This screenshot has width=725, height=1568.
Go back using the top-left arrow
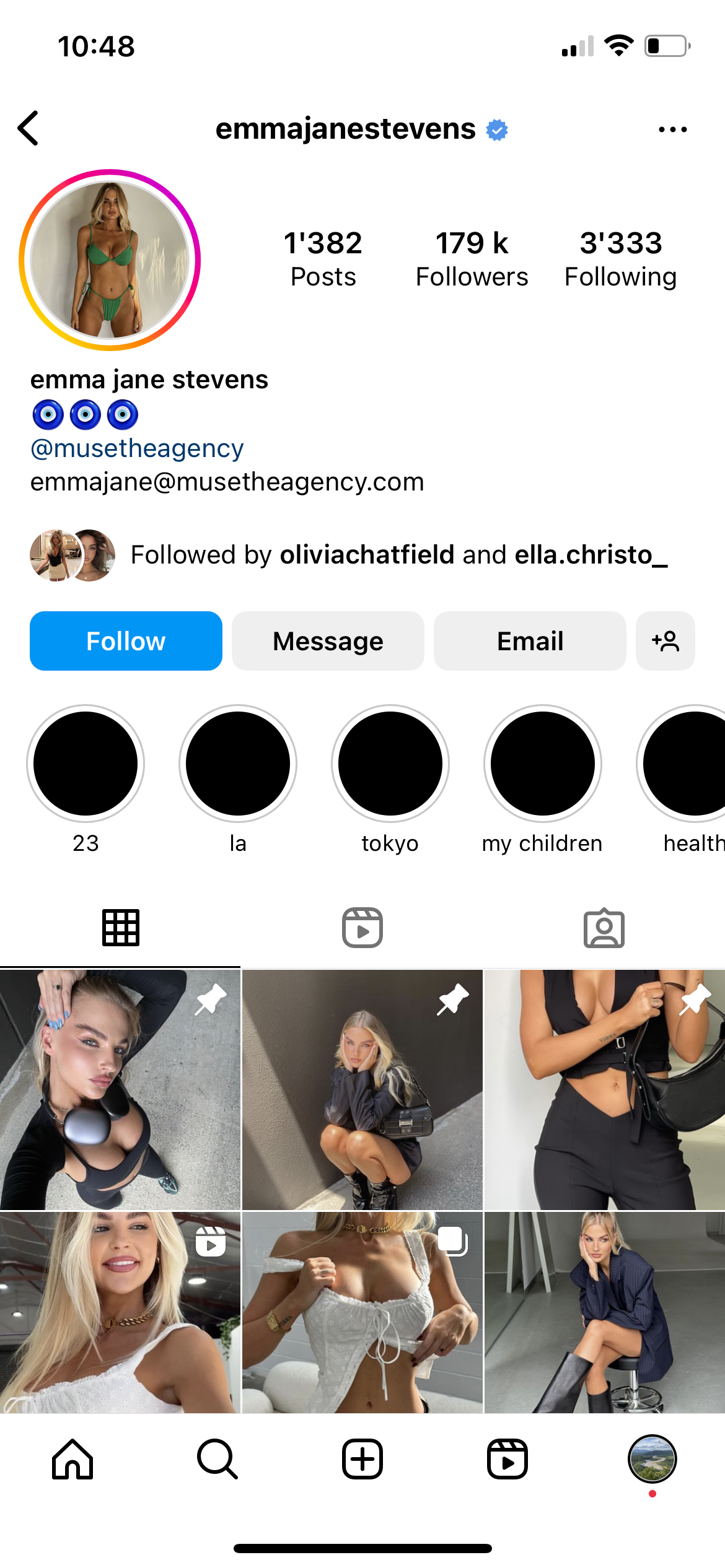pos(29,129)
